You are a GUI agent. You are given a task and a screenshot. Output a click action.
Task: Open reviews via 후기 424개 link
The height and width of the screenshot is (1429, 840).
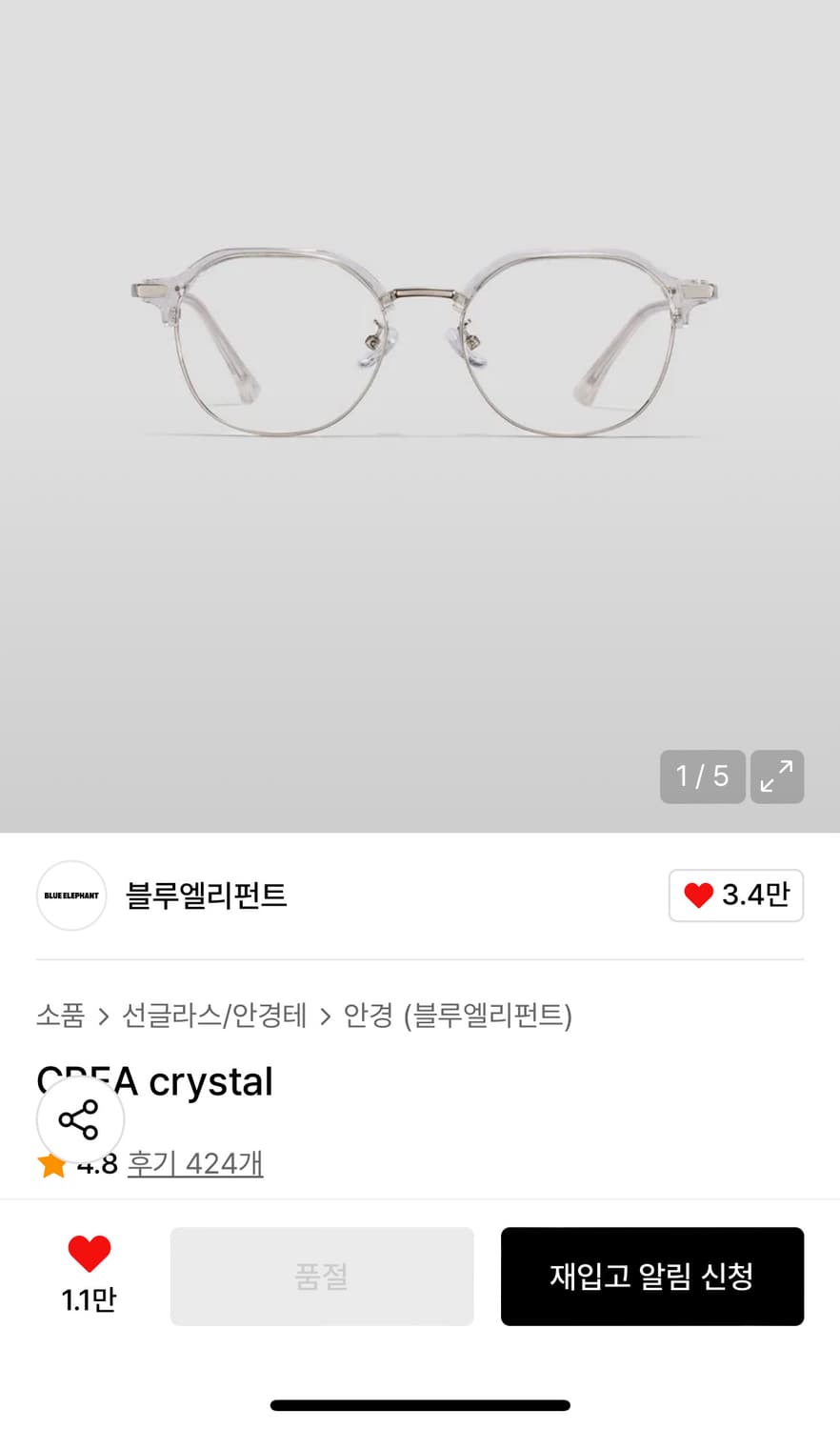[x=194, y=1163]
